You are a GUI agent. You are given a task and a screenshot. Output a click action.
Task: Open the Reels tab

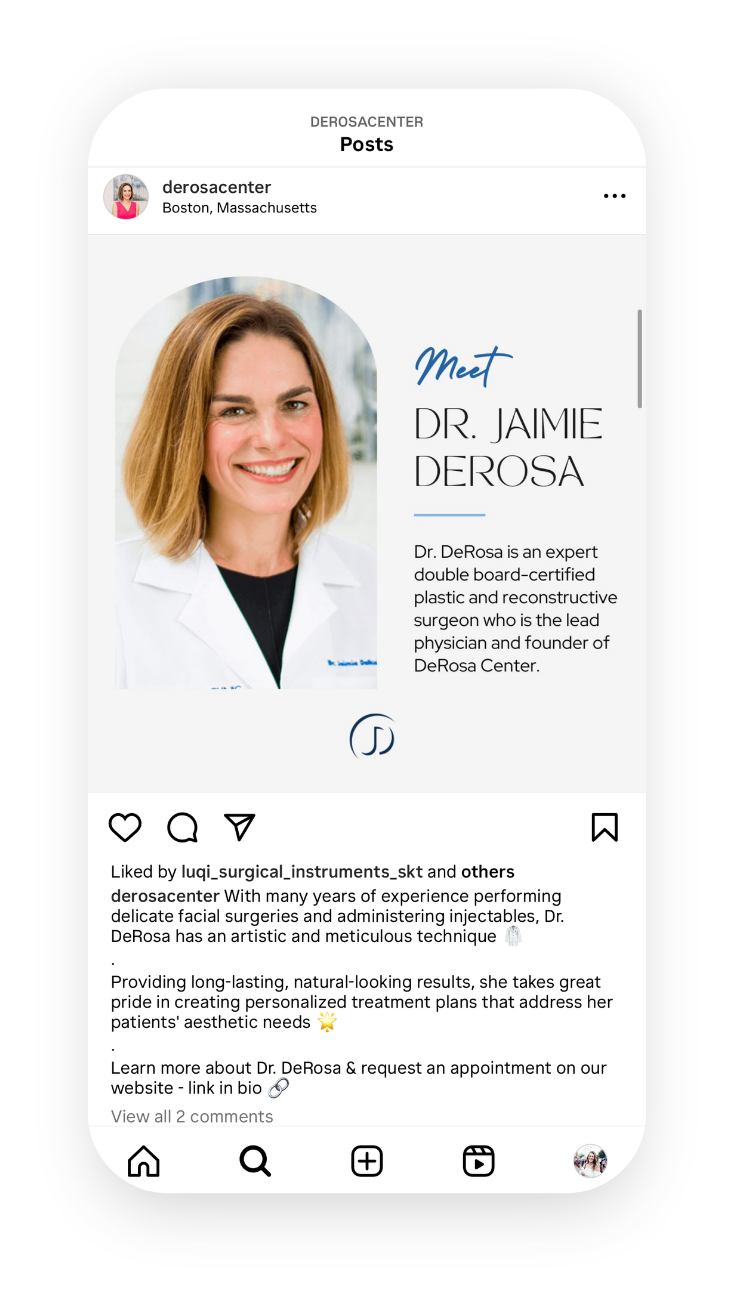(479, 1161)
